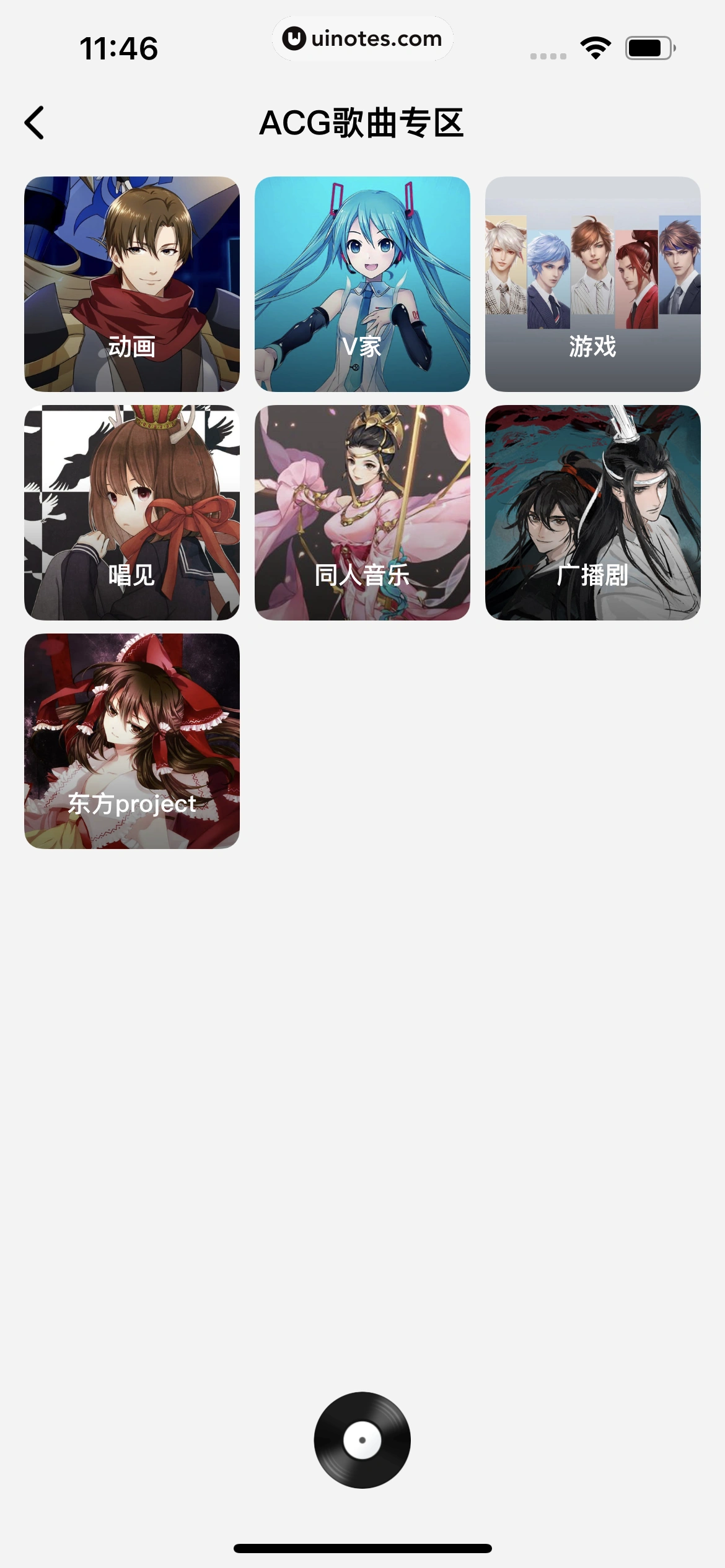Open the 唱见 category
The image size is (725, 1568).
click(x=131, y=513)
